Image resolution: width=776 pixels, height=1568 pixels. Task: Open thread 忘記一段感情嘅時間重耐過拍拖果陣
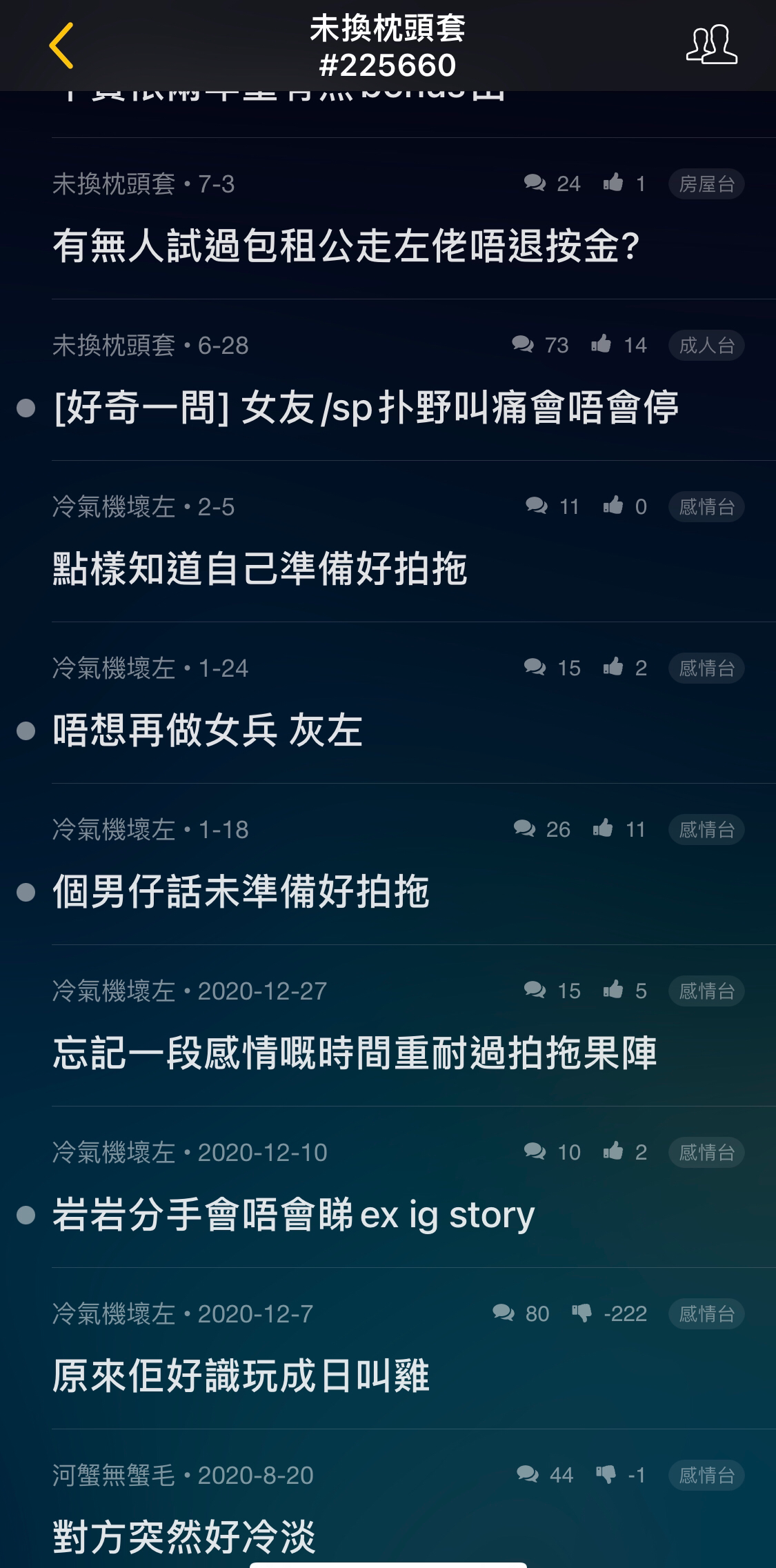[355, 1053]
